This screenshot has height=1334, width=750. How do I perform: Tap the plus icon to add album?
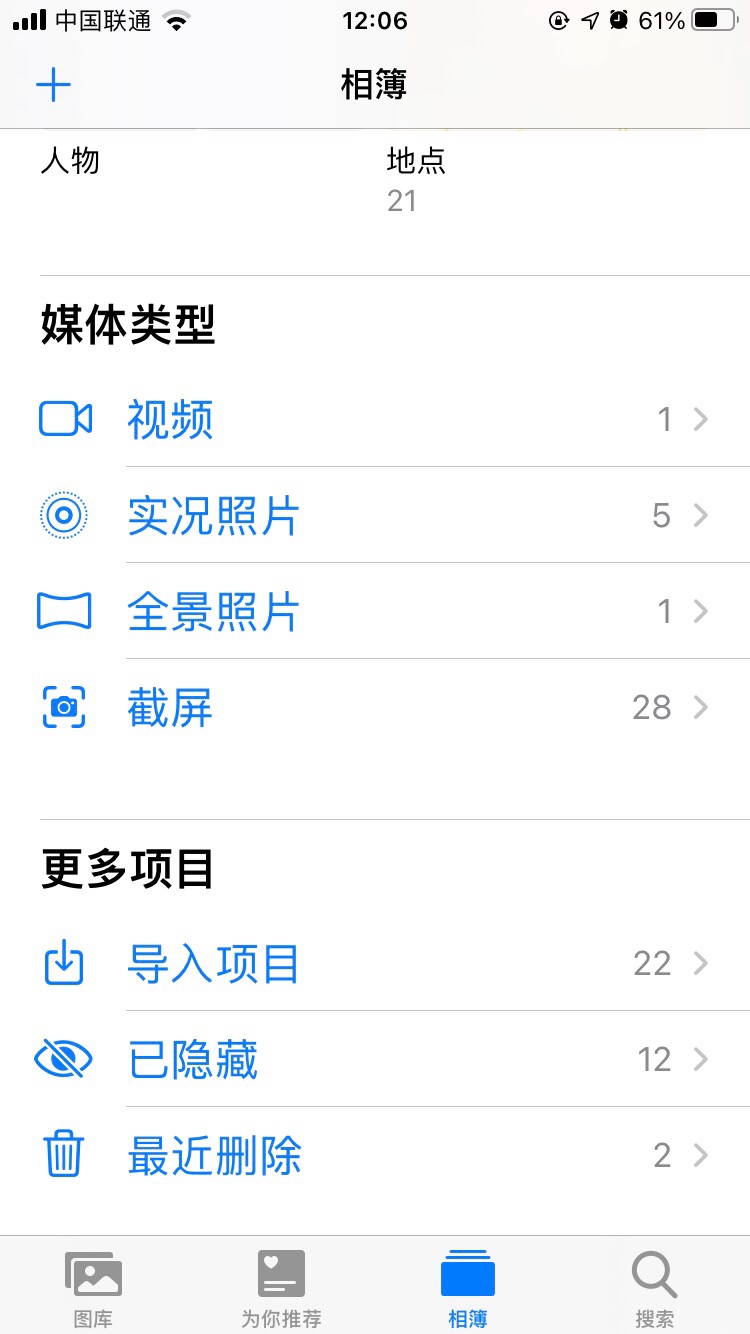click(x=53, y=85)
